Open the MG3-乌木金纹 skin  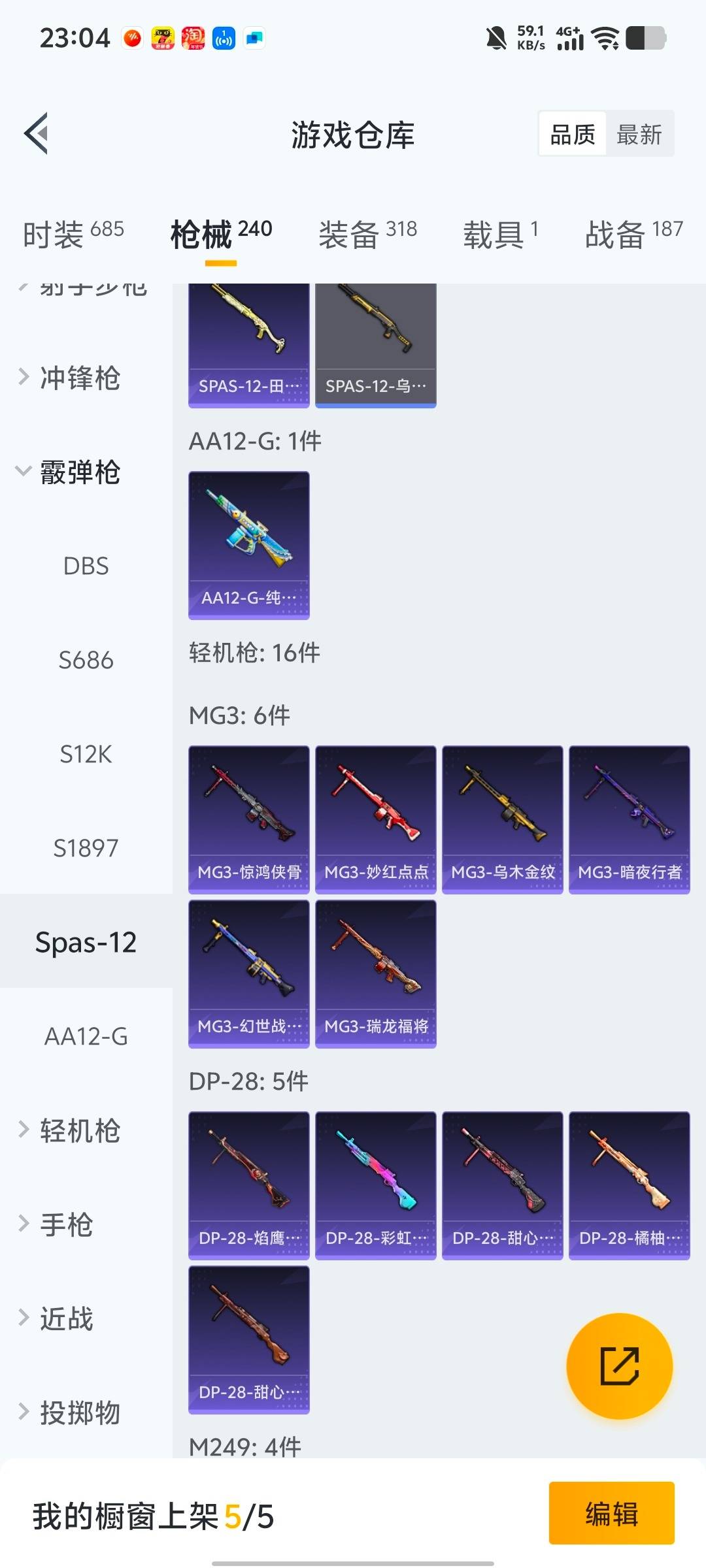pyautogui.click(x=503, y=819)
